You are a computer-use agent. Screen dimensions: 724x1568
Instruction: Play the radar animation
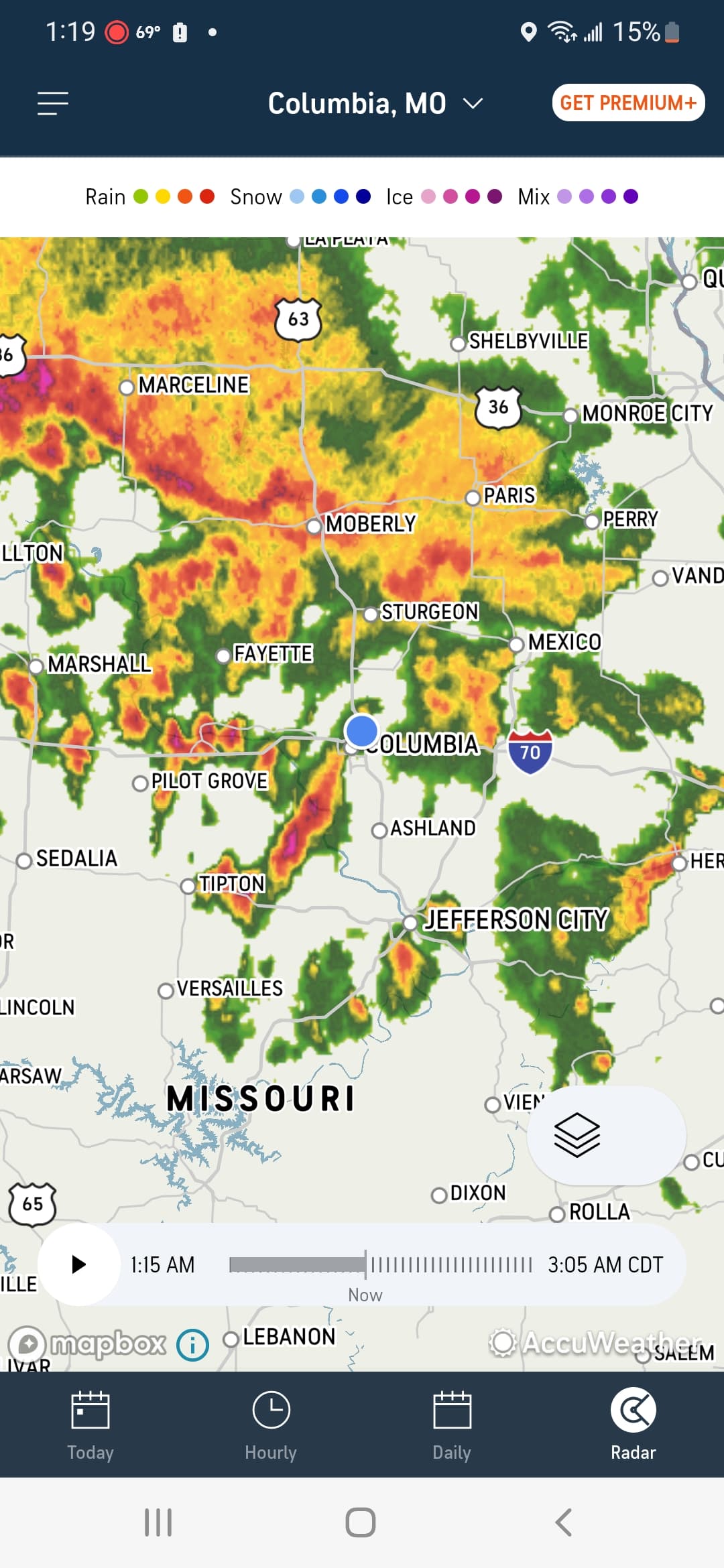pyautogui.click(x=78, y=1264)
